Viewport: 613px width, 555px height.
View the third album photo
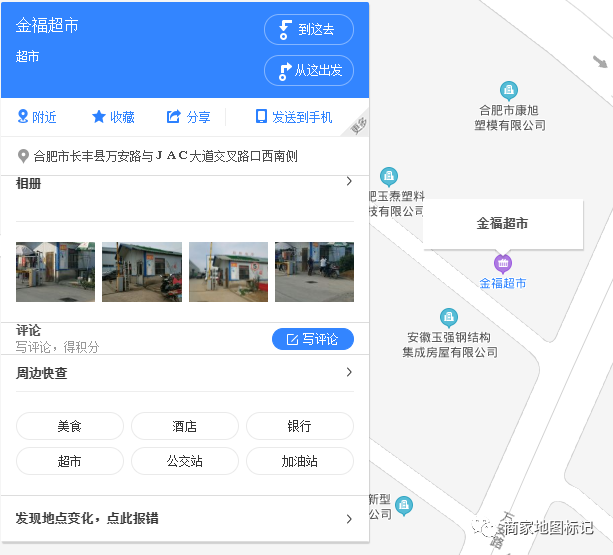[228, 271]
